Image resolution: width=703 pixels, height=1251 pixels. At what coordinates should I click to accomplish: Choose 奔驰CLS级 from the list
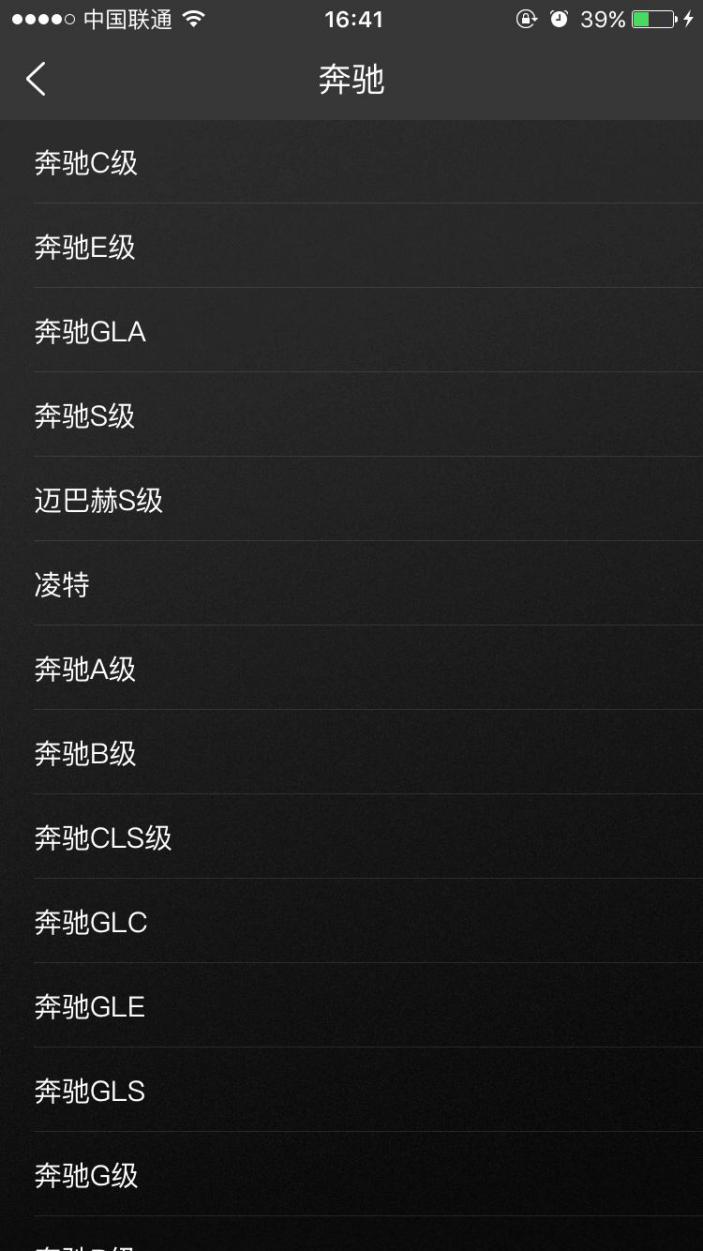pyautogui.click(x=351, y=837)
